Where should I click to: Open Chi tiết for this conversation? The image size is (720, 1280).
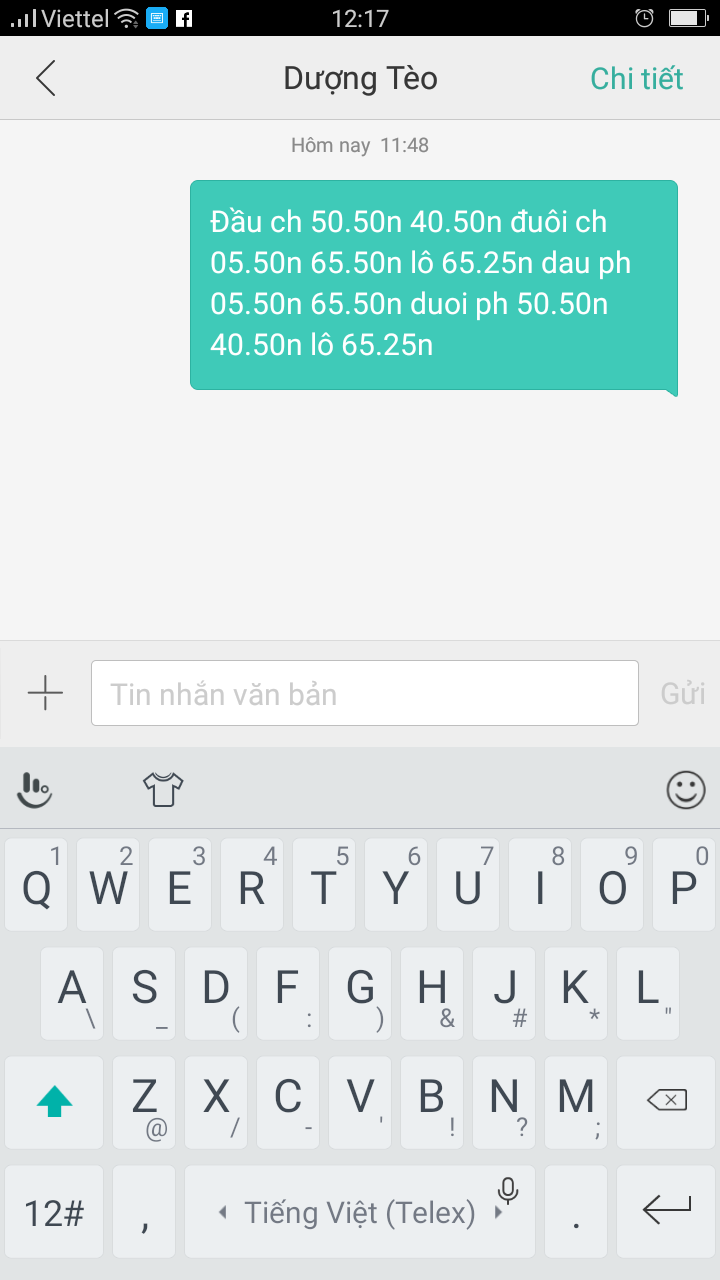637,78
